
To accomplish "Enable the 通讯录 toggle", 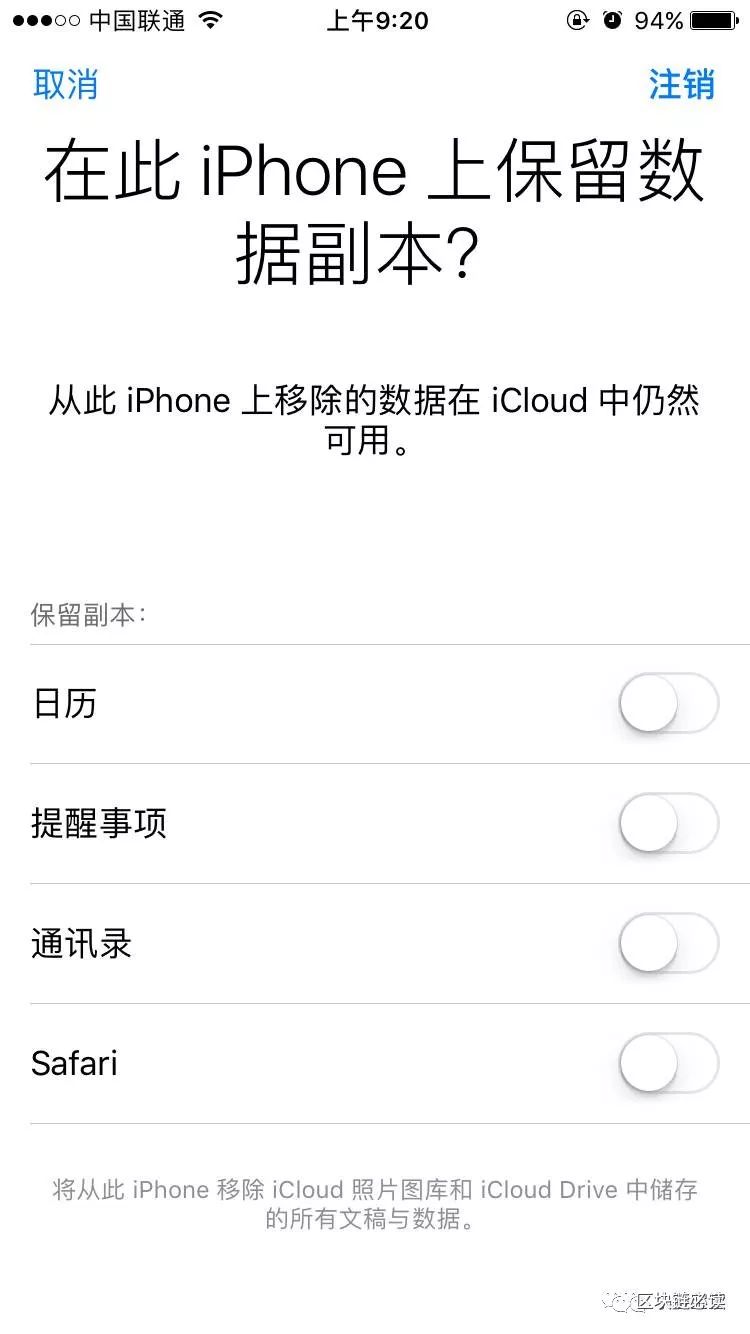I will click(668, 943).
